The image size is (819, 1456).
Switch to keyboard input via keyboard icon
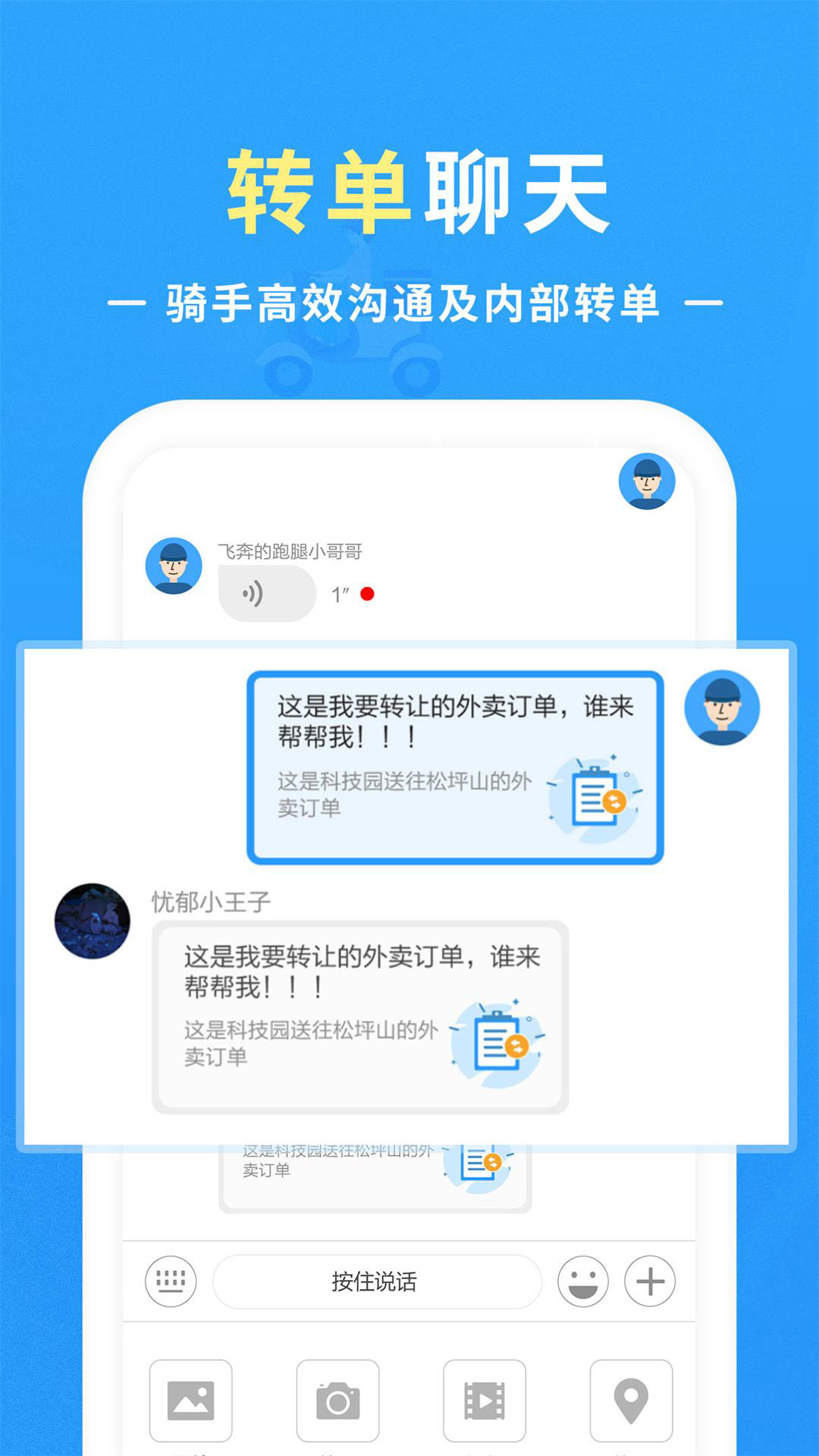[x=171, y=1282]
